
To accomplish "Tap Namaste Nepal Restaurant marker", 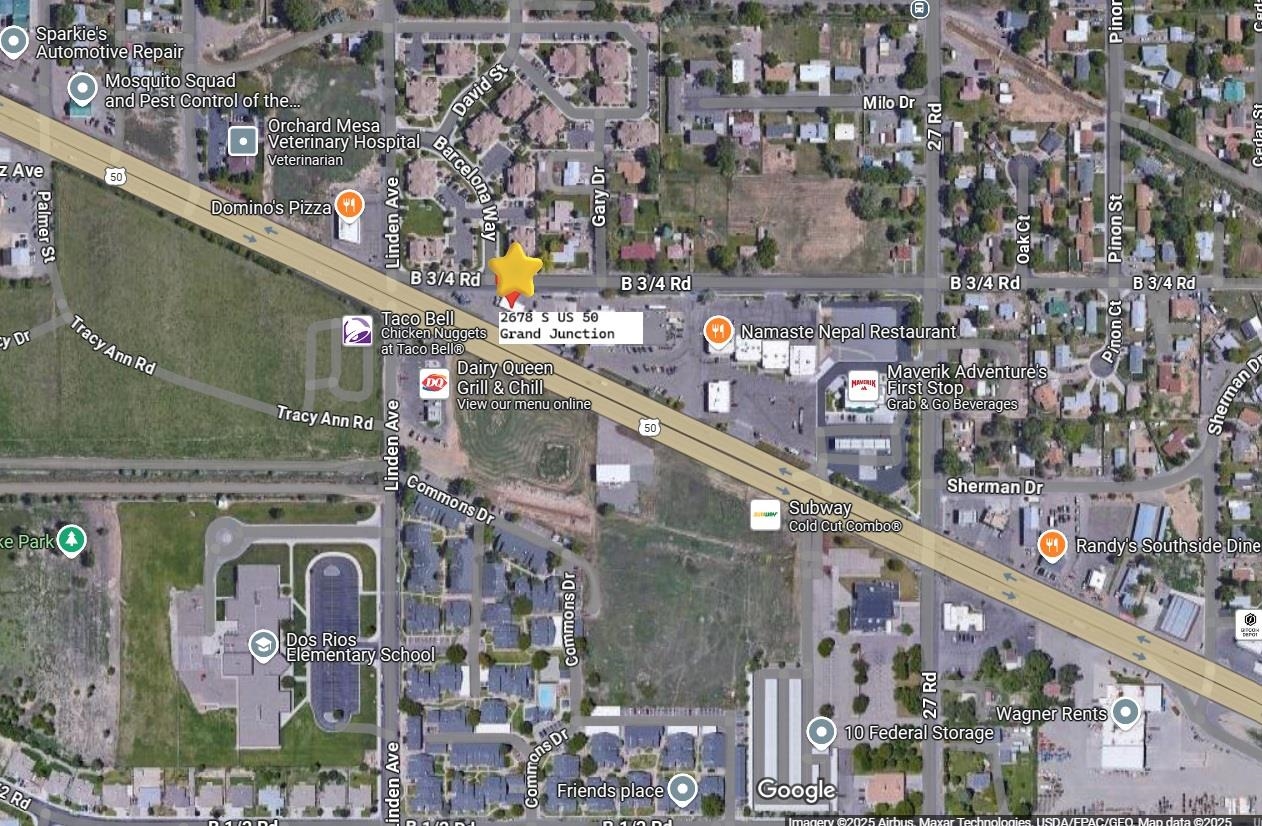I will coord(716,331).
